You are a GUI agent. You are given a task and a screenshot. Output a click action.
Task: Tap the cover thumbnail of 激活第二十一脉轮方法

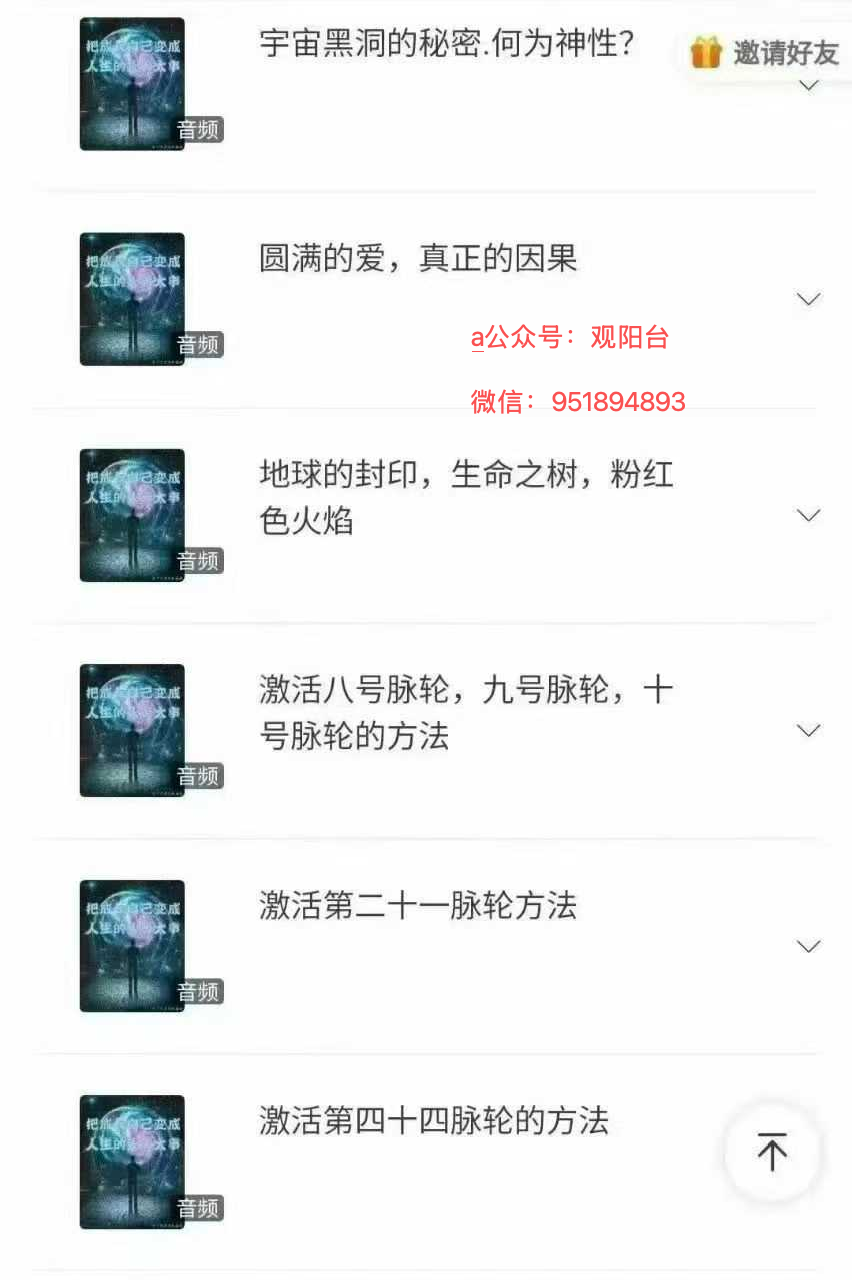click(x=132, y=945)
